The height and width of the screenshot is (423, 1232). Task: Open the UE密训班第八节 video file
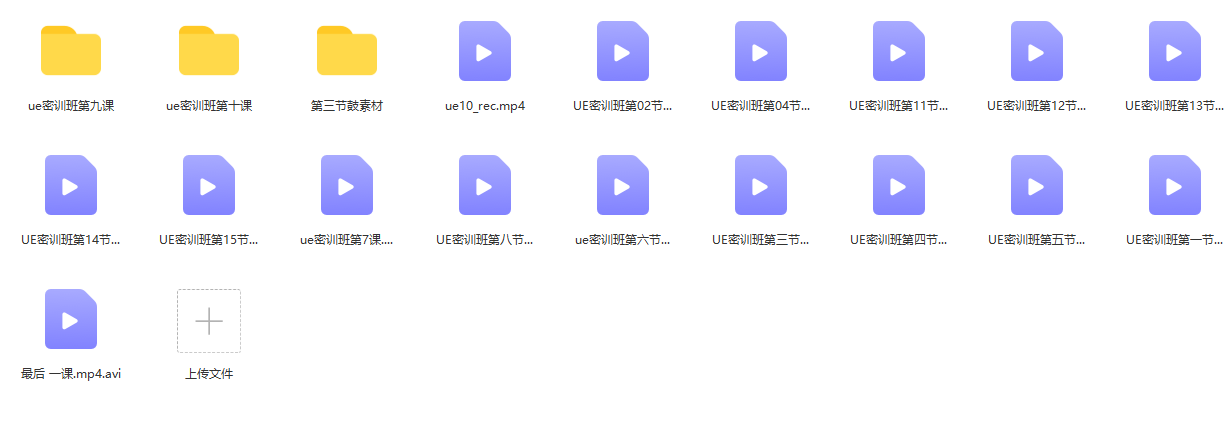tap(485, 186)
